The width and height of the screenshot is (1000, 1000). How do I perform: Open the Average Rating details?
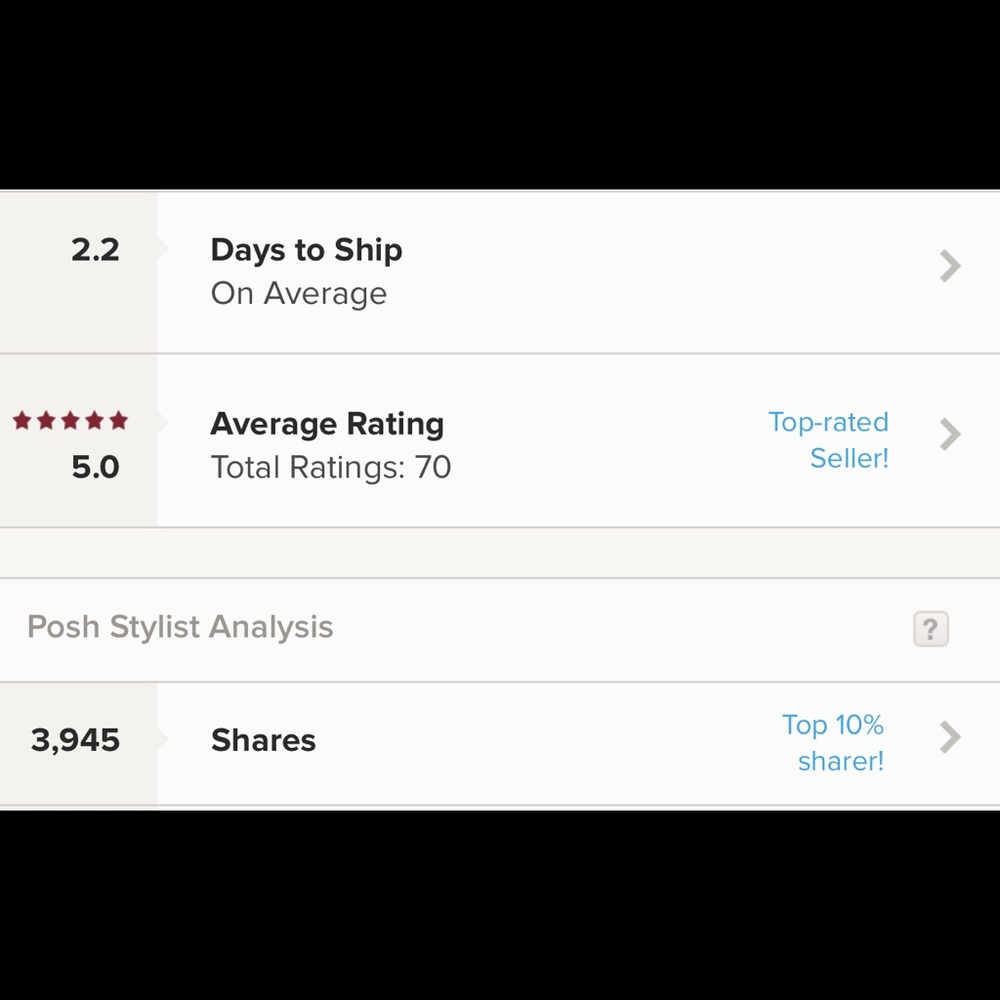[949, 435]
